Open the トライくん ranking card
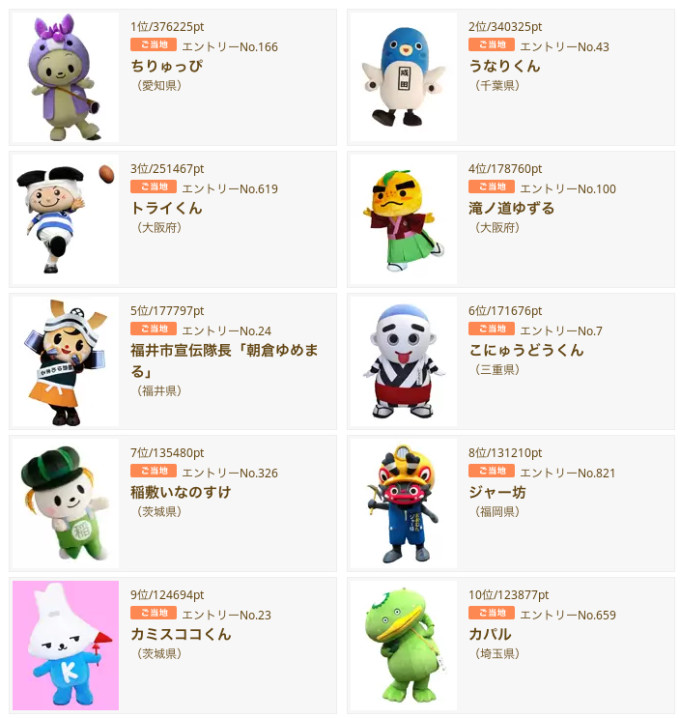This screenshot has width=680, height=718. (x=167, y=208)
